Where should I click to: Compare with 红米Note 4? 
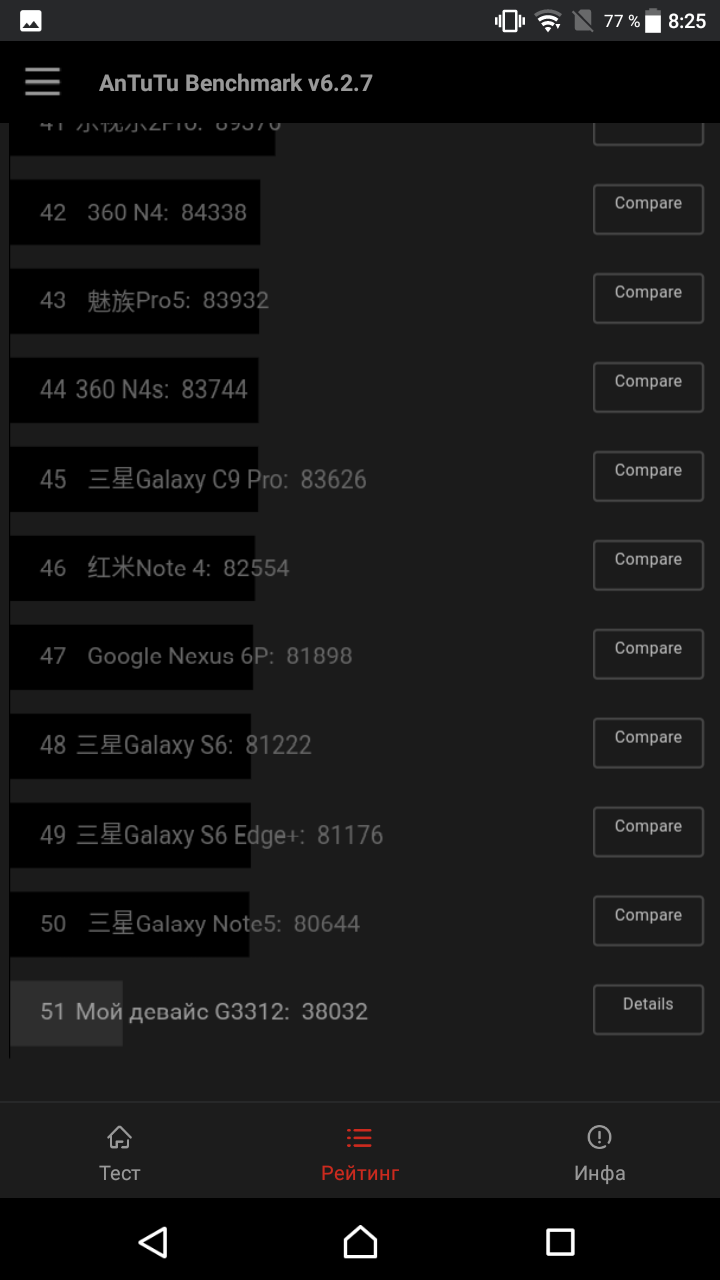point(648,566)
